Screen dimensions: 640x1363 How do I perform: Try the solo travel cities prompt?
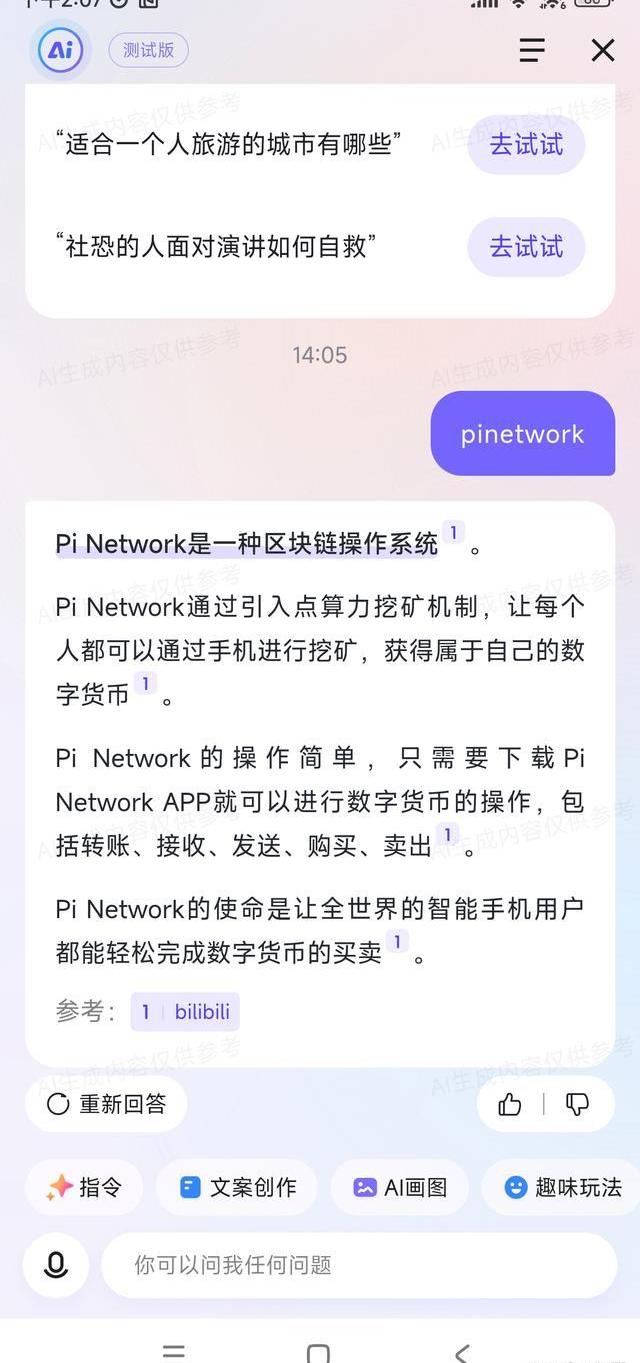pos(526,145)
